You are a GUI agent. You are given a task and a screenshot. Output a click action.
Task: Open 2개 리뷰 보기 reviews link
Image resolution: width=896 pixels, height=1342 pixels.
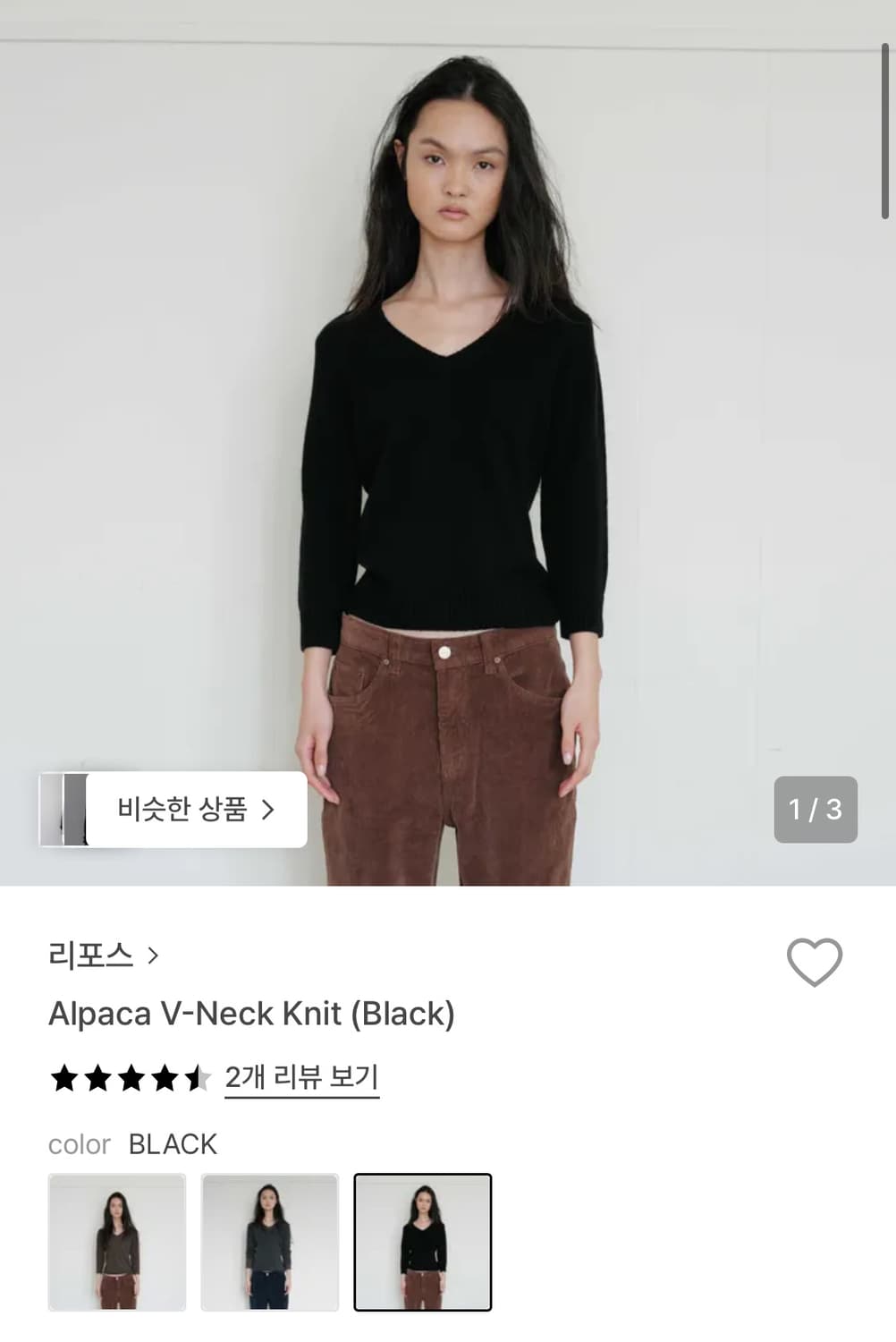pyautogui.click(x=302, y=1078)
